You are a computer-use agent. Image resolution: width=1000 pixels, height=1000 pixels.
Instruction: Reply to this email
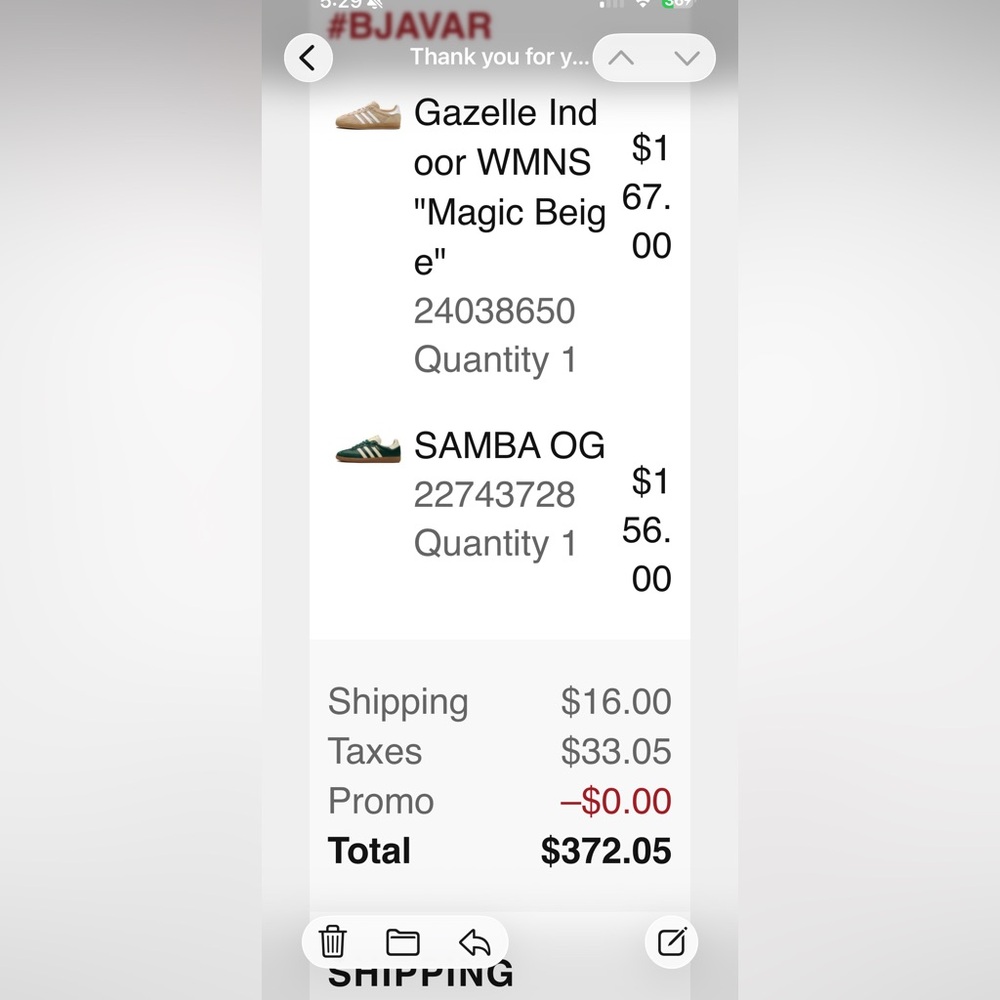point(475,942)
